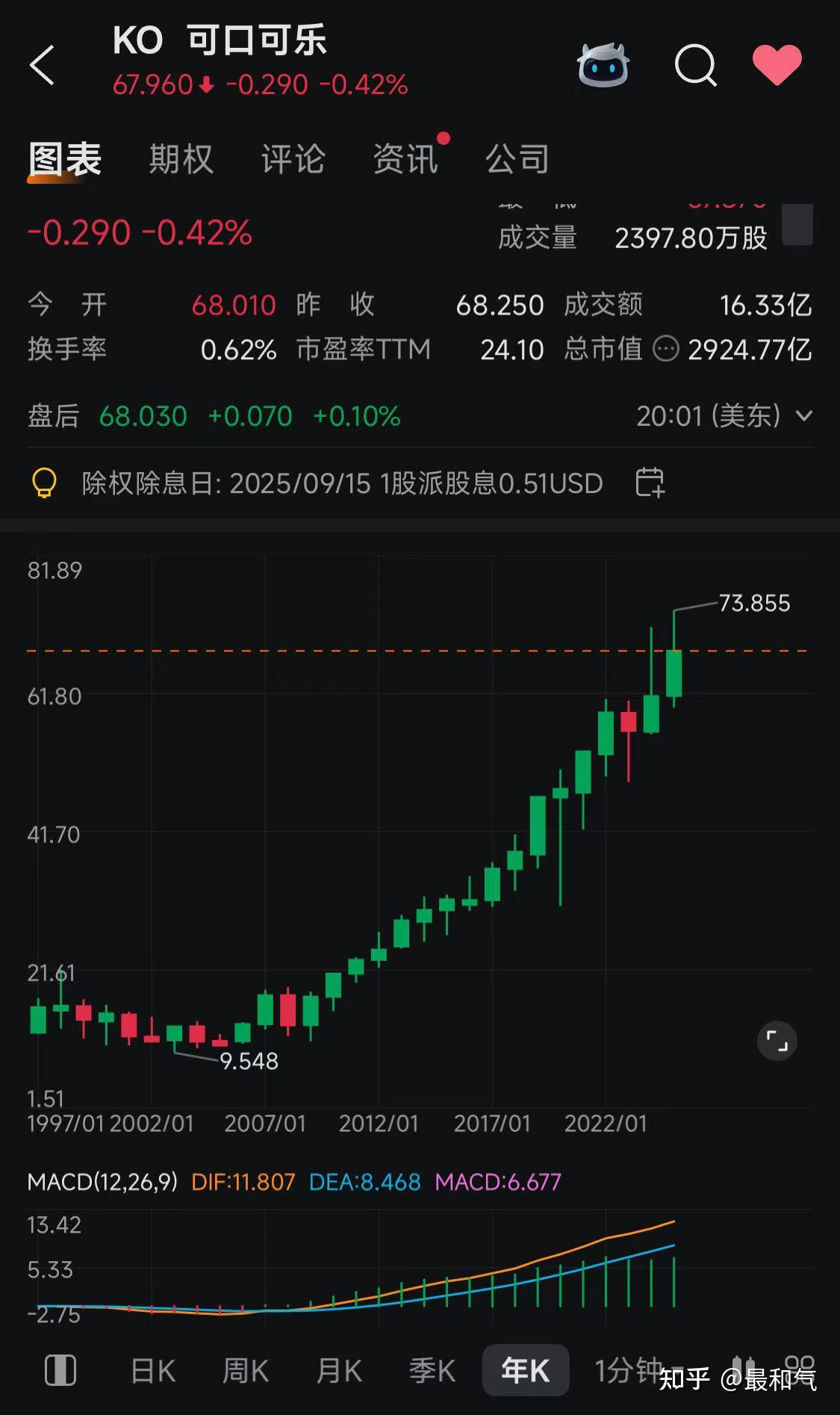Screen dimensions: 840x1415
Task: Tap the leftmost panel icon in bottom bar
Action: pos(61,1371)
